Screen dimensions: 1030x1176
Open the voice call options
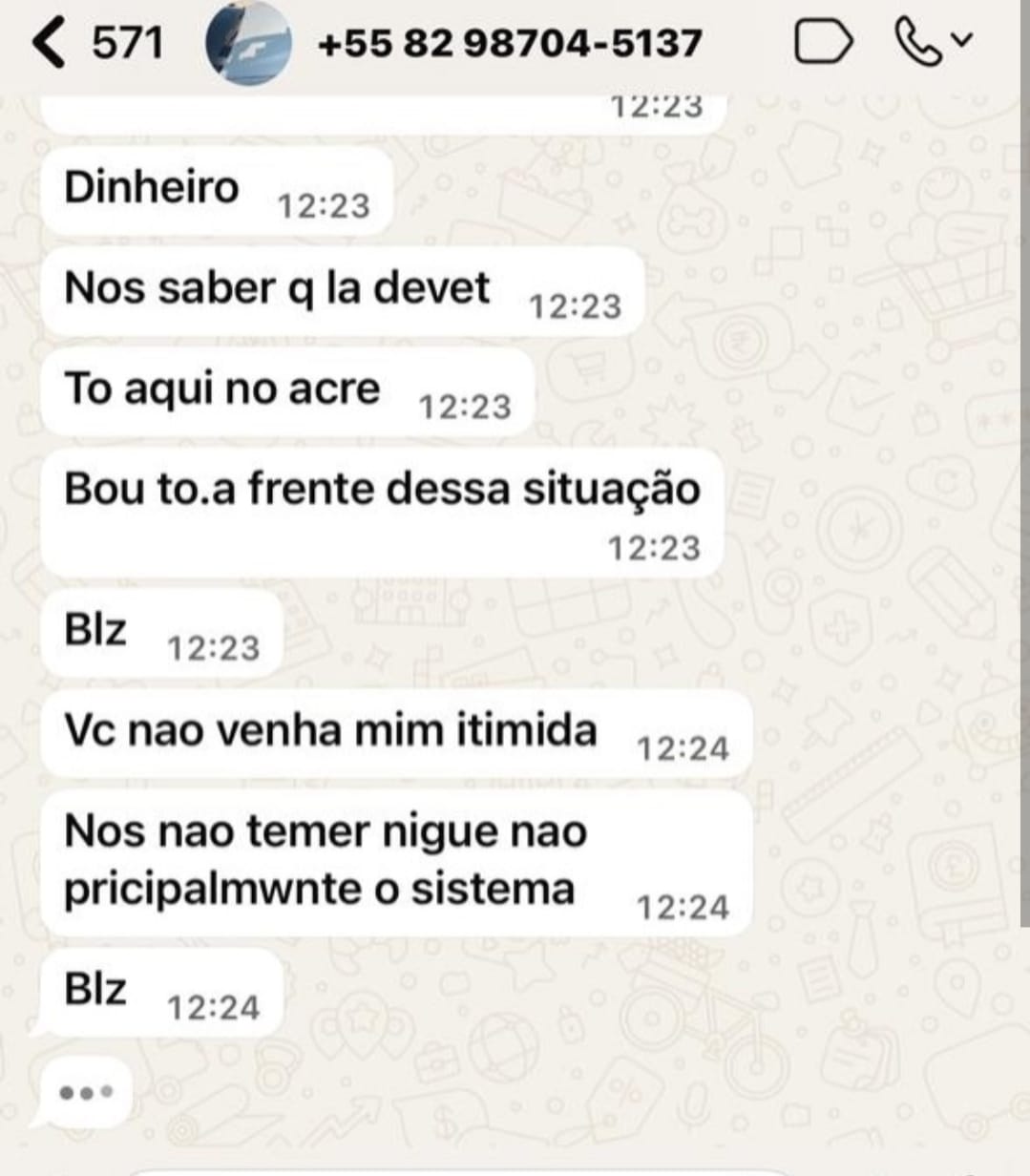tap(931, 43)
